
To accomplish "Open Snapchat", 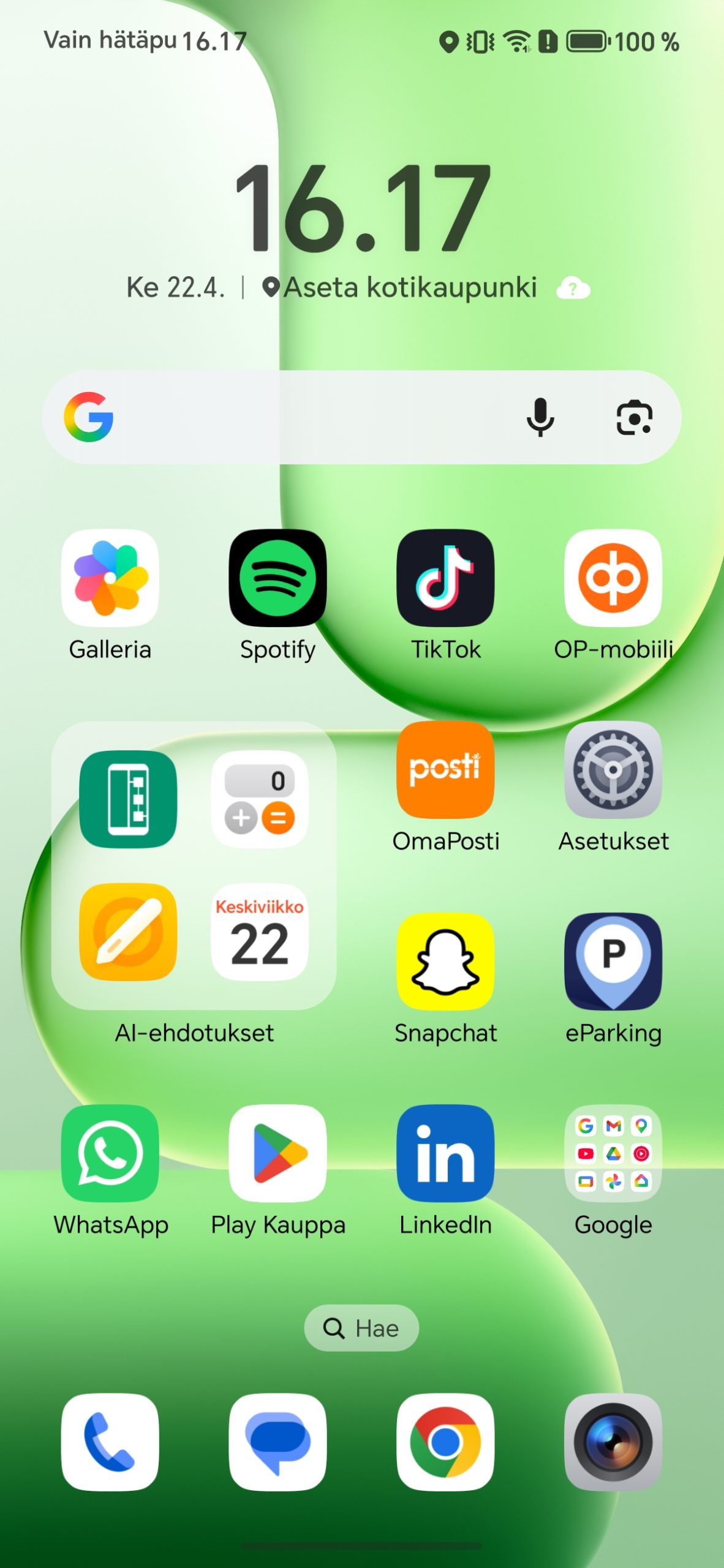I will click(445, 962).
